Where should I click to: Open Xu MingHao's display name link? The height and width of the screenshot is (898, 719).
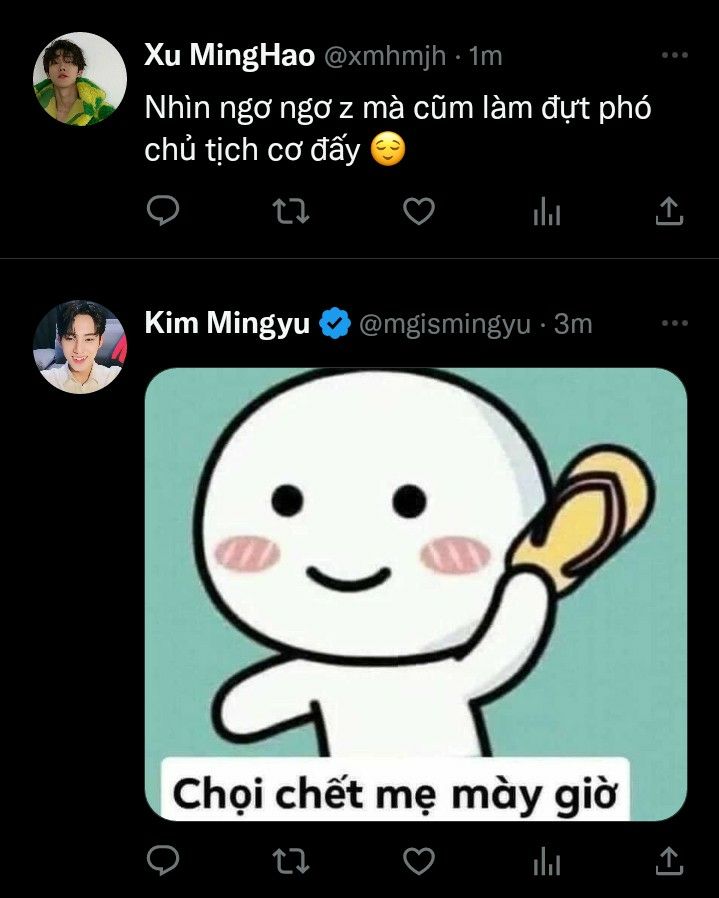229,55
